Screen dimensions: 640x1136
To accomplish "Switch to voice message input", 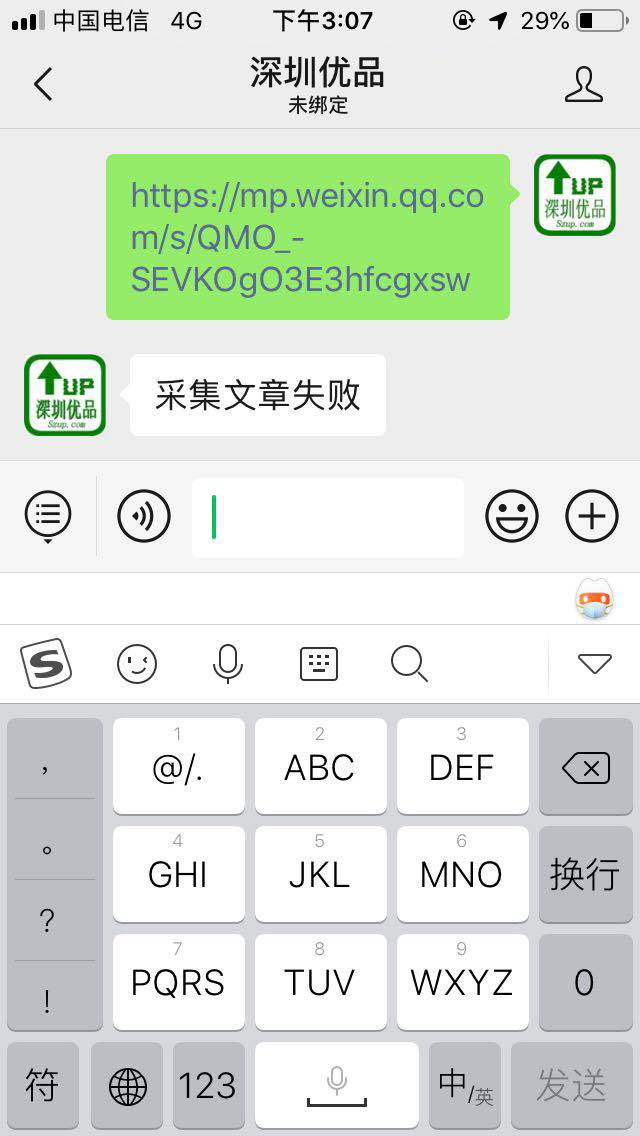I will 143,516.
